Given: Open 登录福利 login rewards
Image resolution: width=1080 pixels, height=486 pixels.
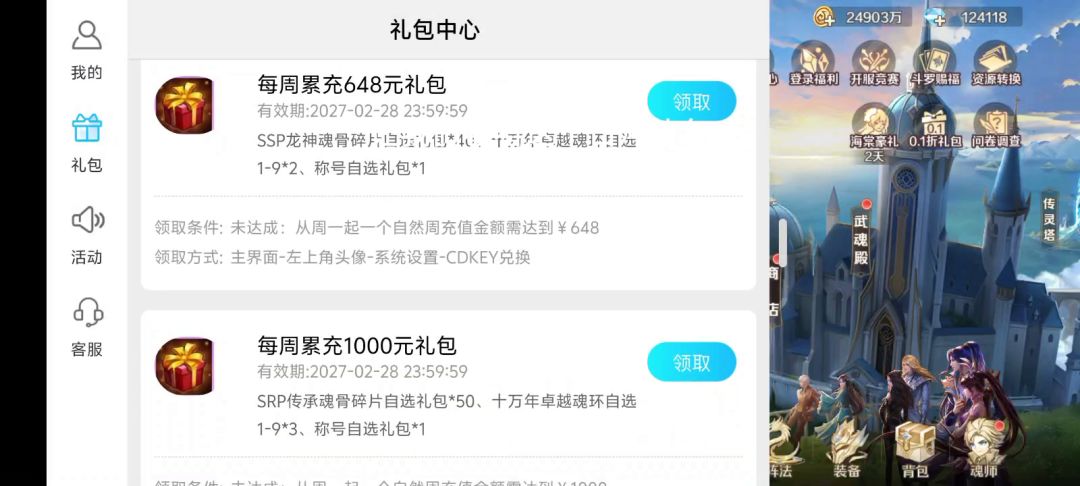Looking at the screenshot, I should (814, 63).
